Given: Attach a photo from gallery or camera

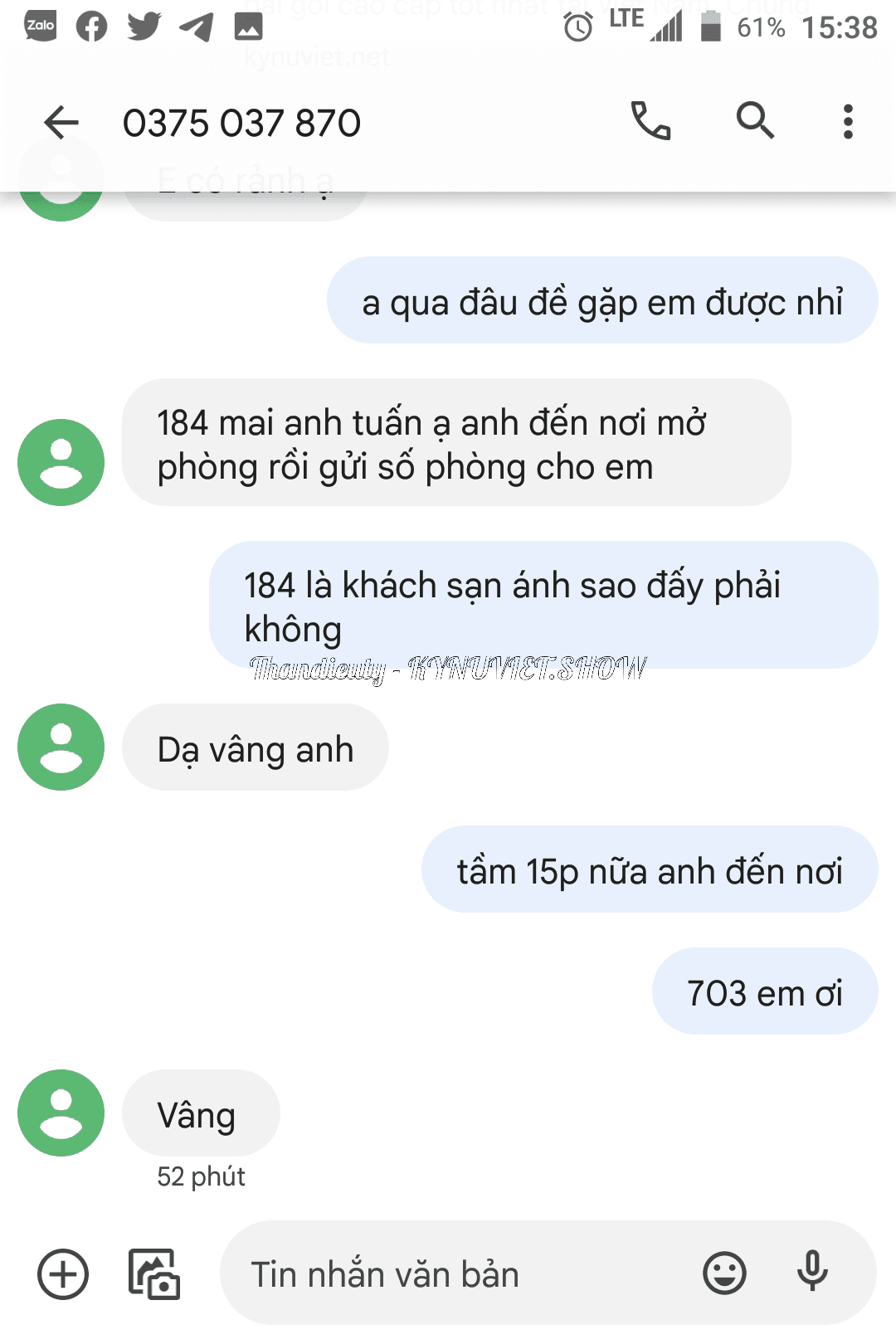Looking at the screenshot, I should coord(154,1273).
